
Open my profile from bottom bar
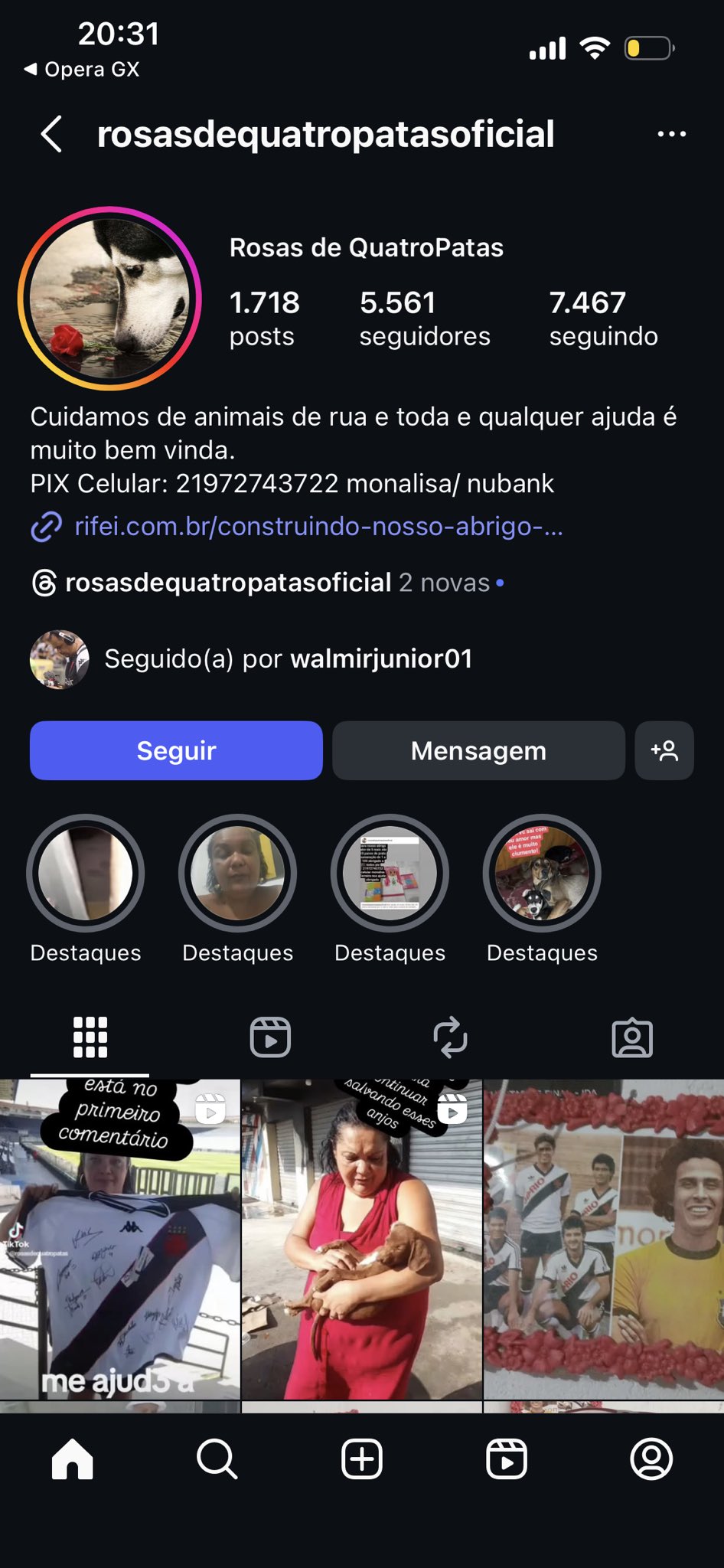651,1459
